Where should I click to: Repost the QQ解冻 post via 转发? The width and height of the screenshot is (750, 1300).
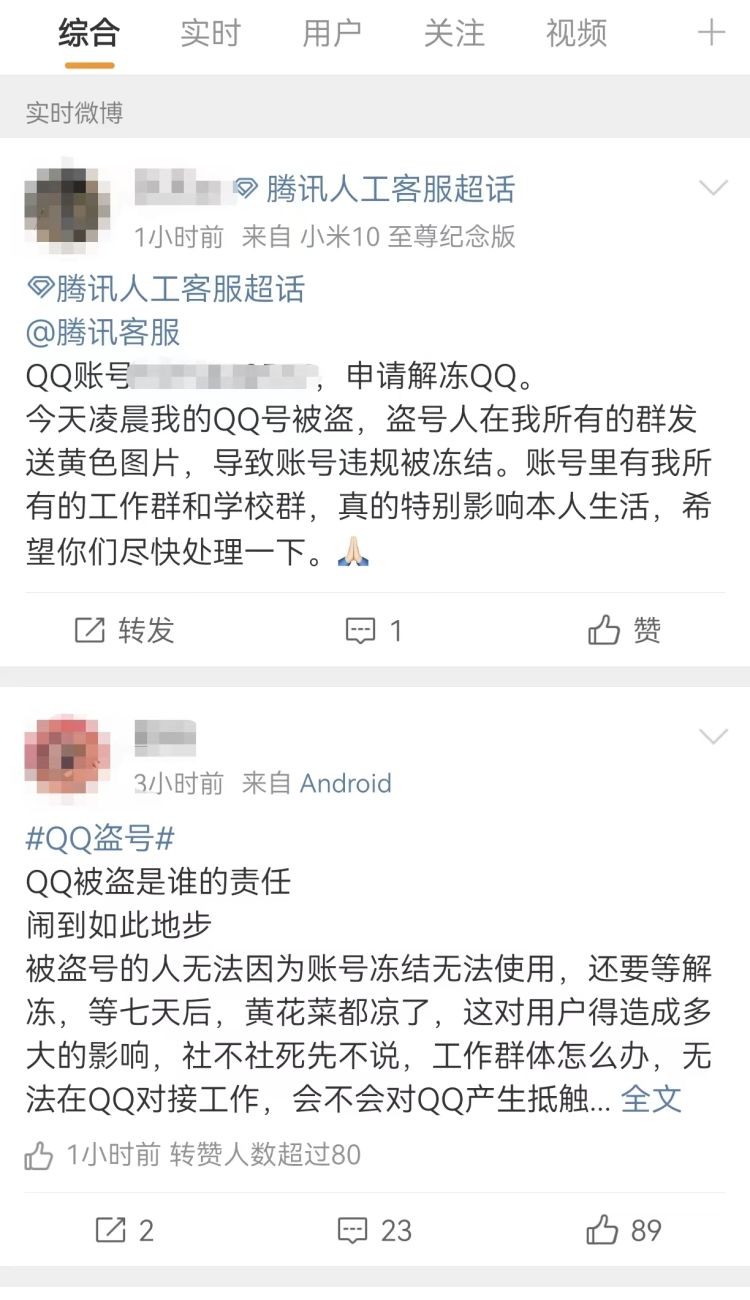coord(125,630)
